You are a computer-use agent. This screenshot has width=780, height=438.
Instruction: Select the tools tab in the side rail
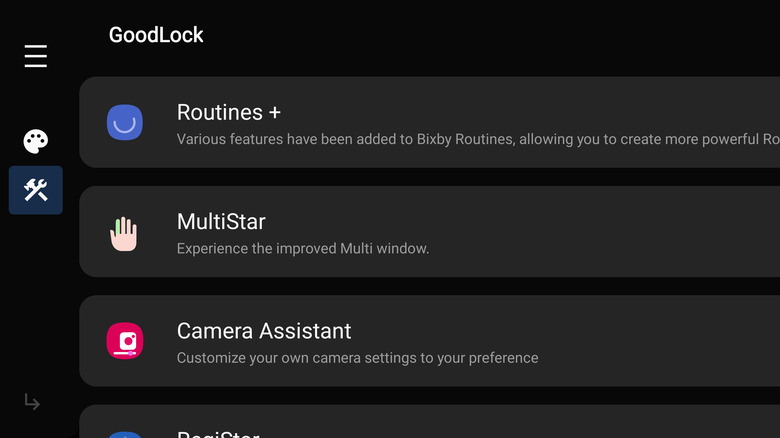36,190
